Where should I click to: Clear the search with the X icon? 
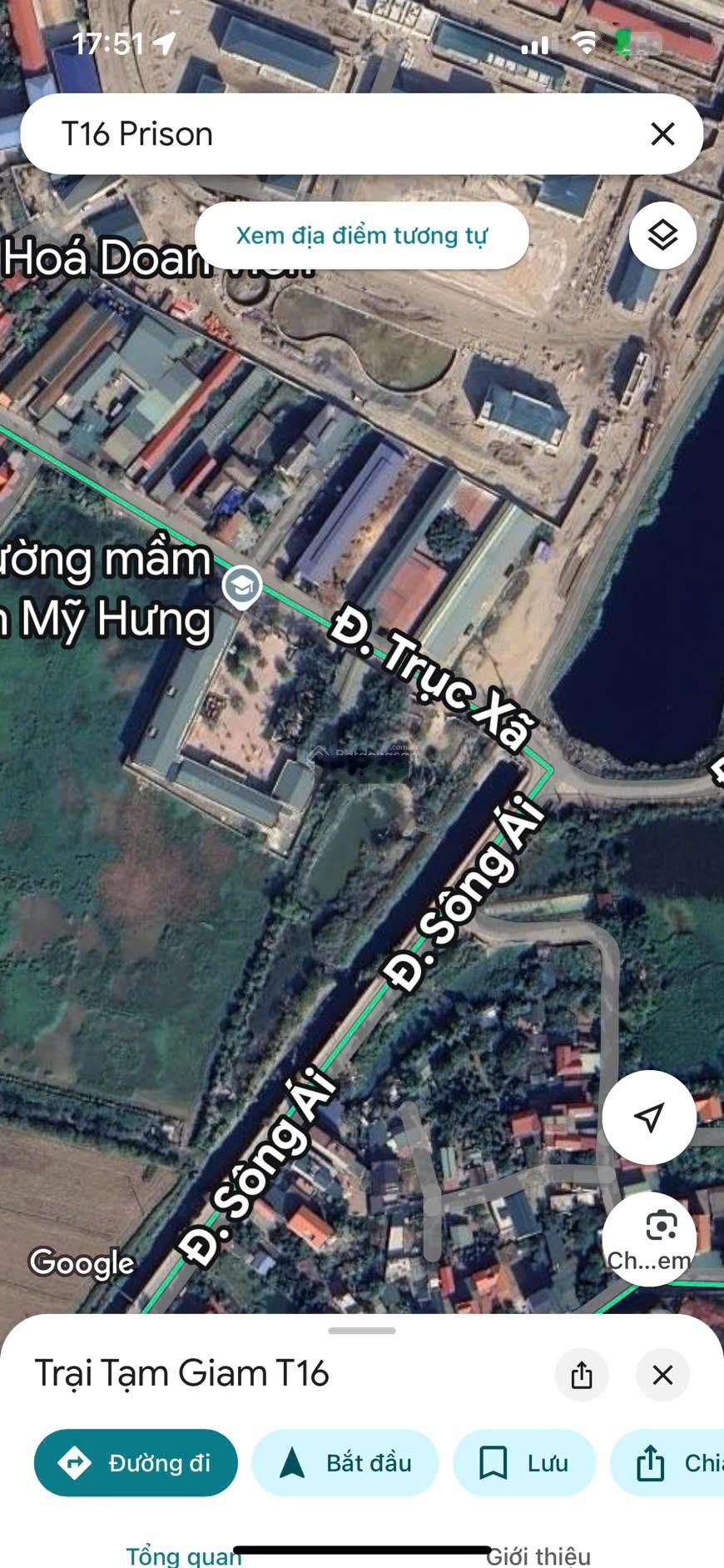(662, 134)
